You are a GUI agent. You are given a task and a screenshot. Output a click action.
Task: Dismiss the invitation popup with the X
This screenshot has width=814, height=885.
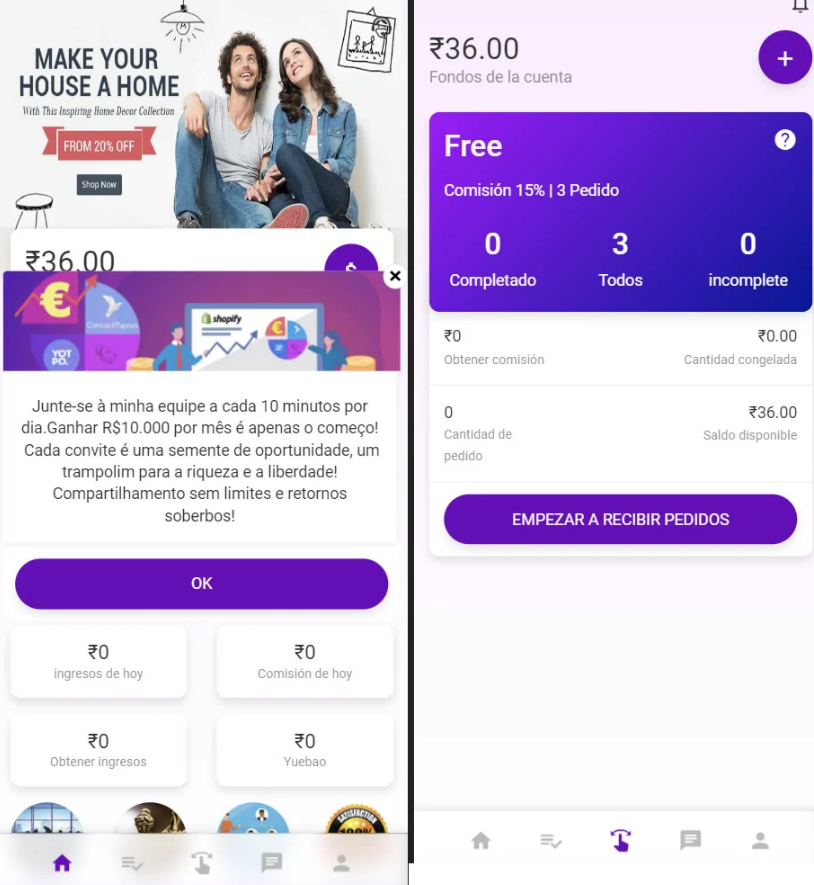click(x=395, y=276)
